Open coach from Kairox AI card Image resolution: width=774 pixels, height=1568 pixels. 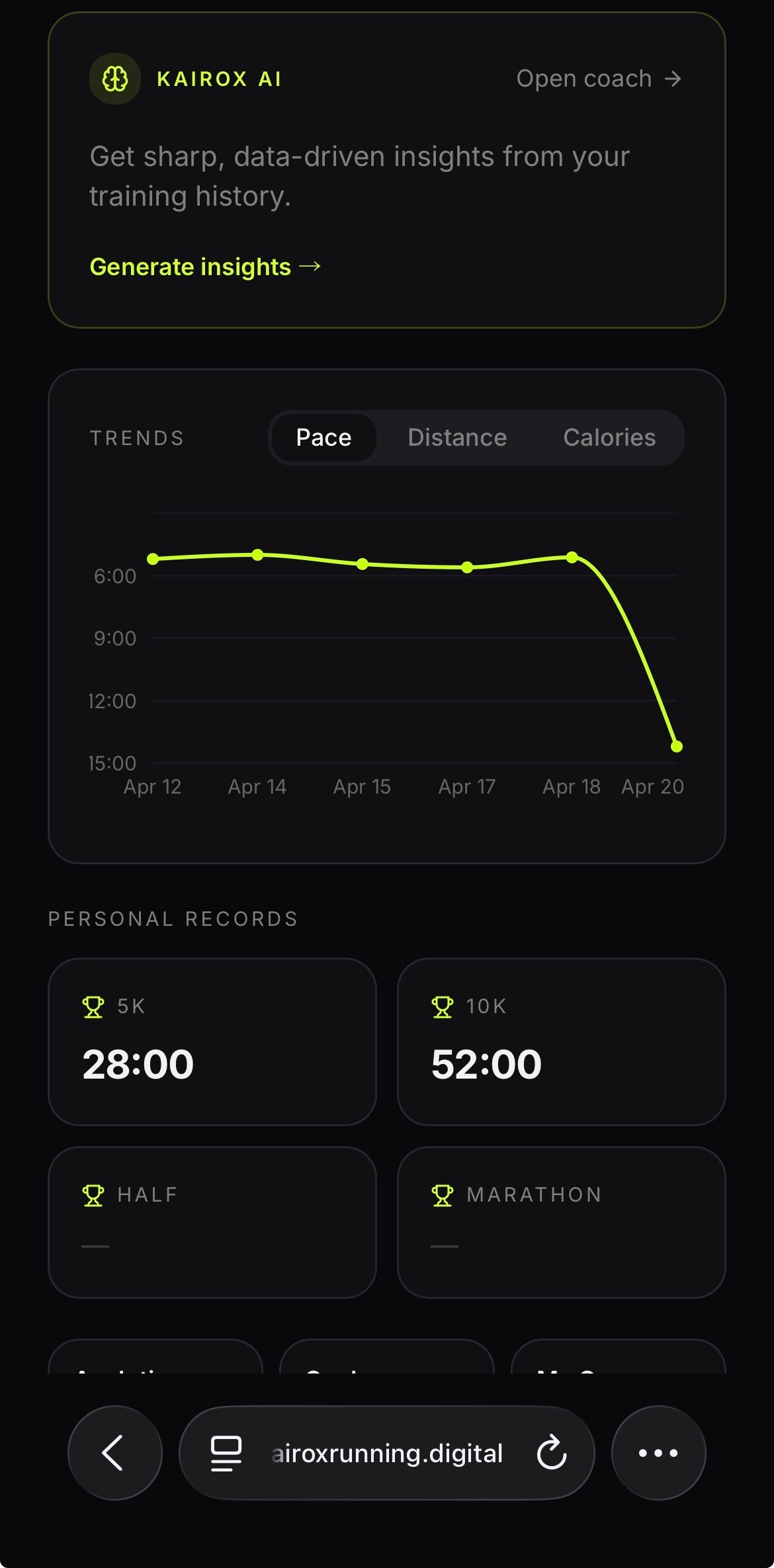(598, 79)
